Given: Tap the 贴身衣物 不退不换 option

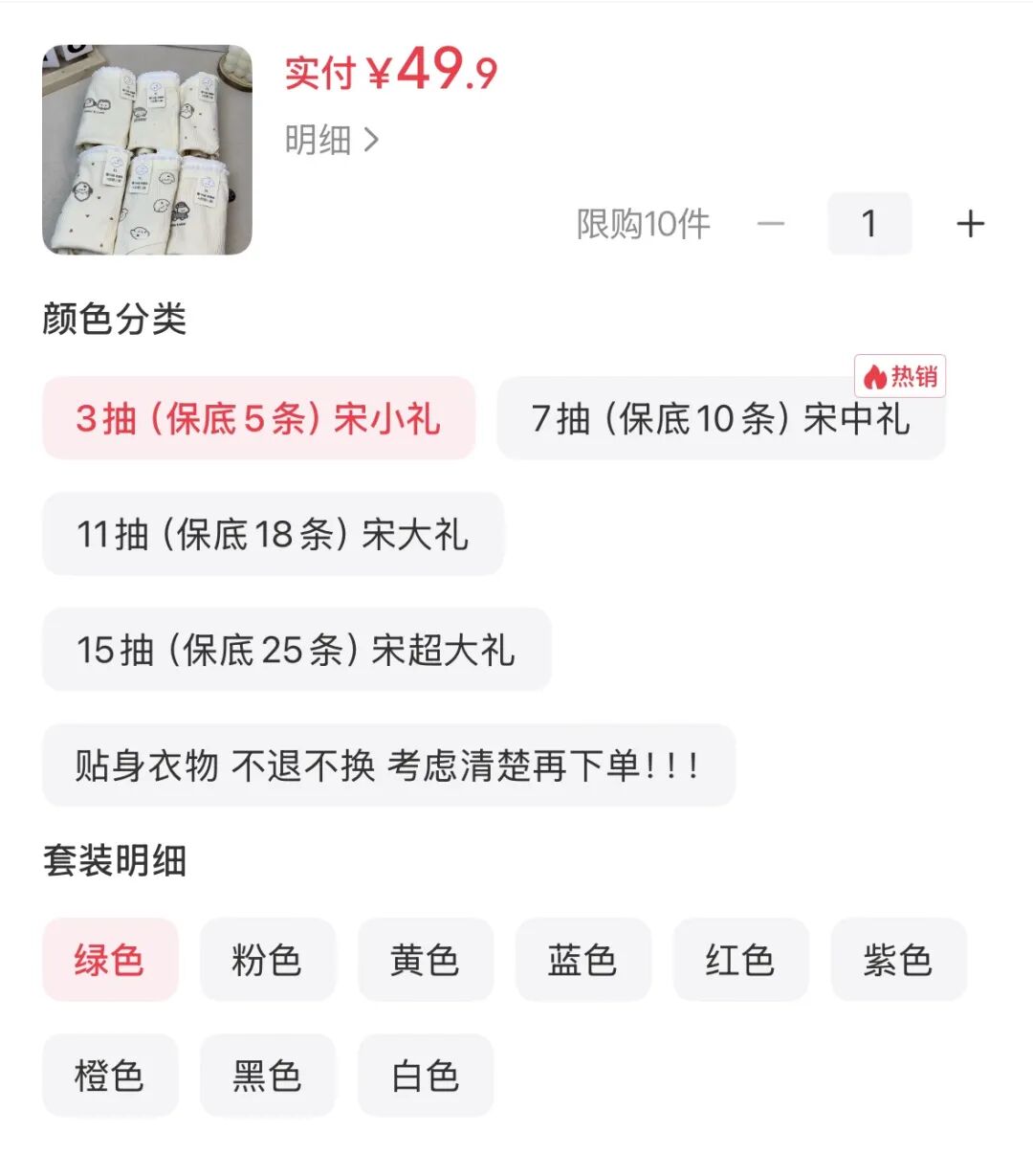Looking at the screenshot, I should 388,766.
